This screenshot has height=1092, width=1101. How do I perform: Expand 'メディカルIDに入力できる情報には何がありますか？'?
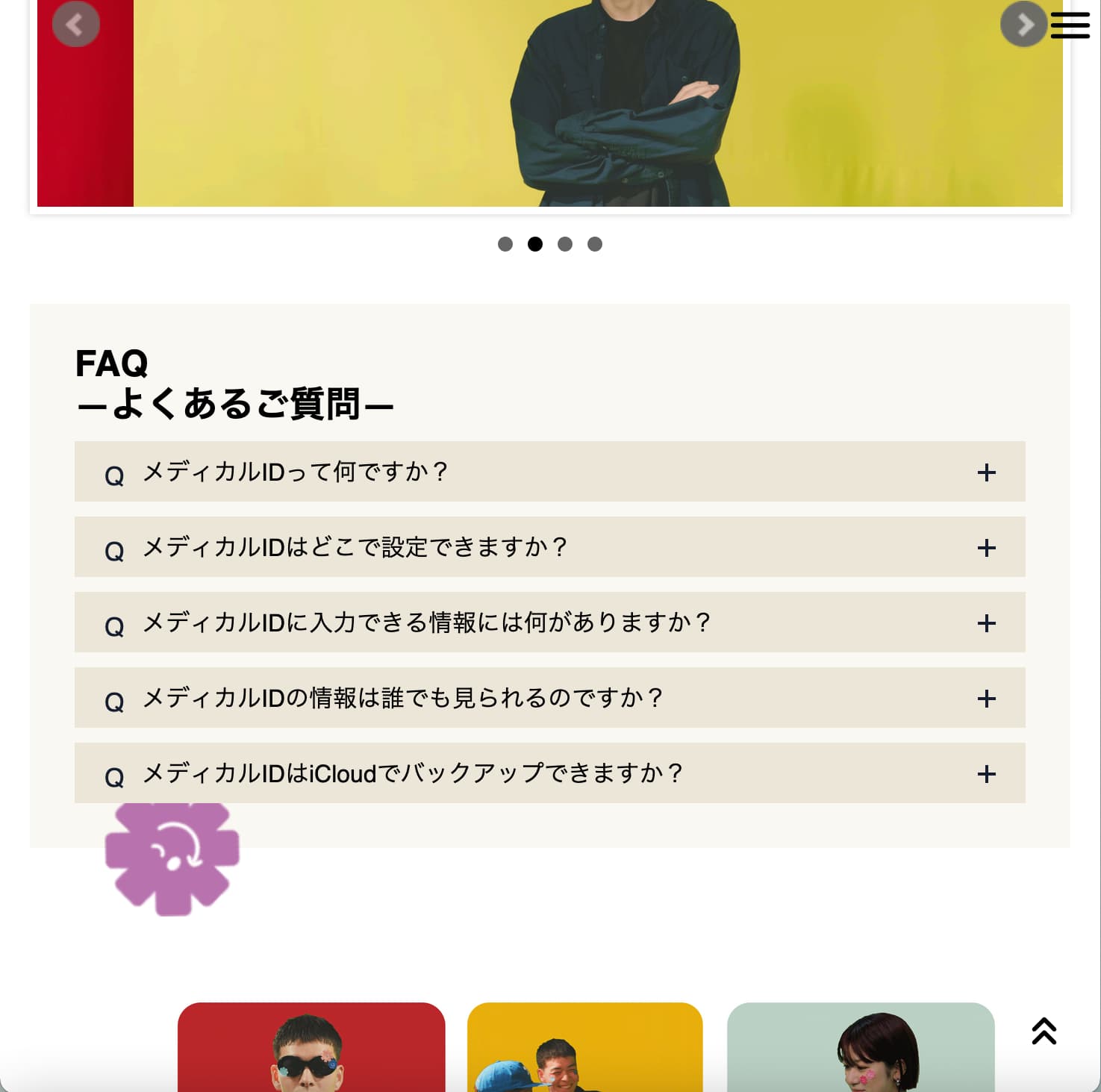tap(549, 623)
